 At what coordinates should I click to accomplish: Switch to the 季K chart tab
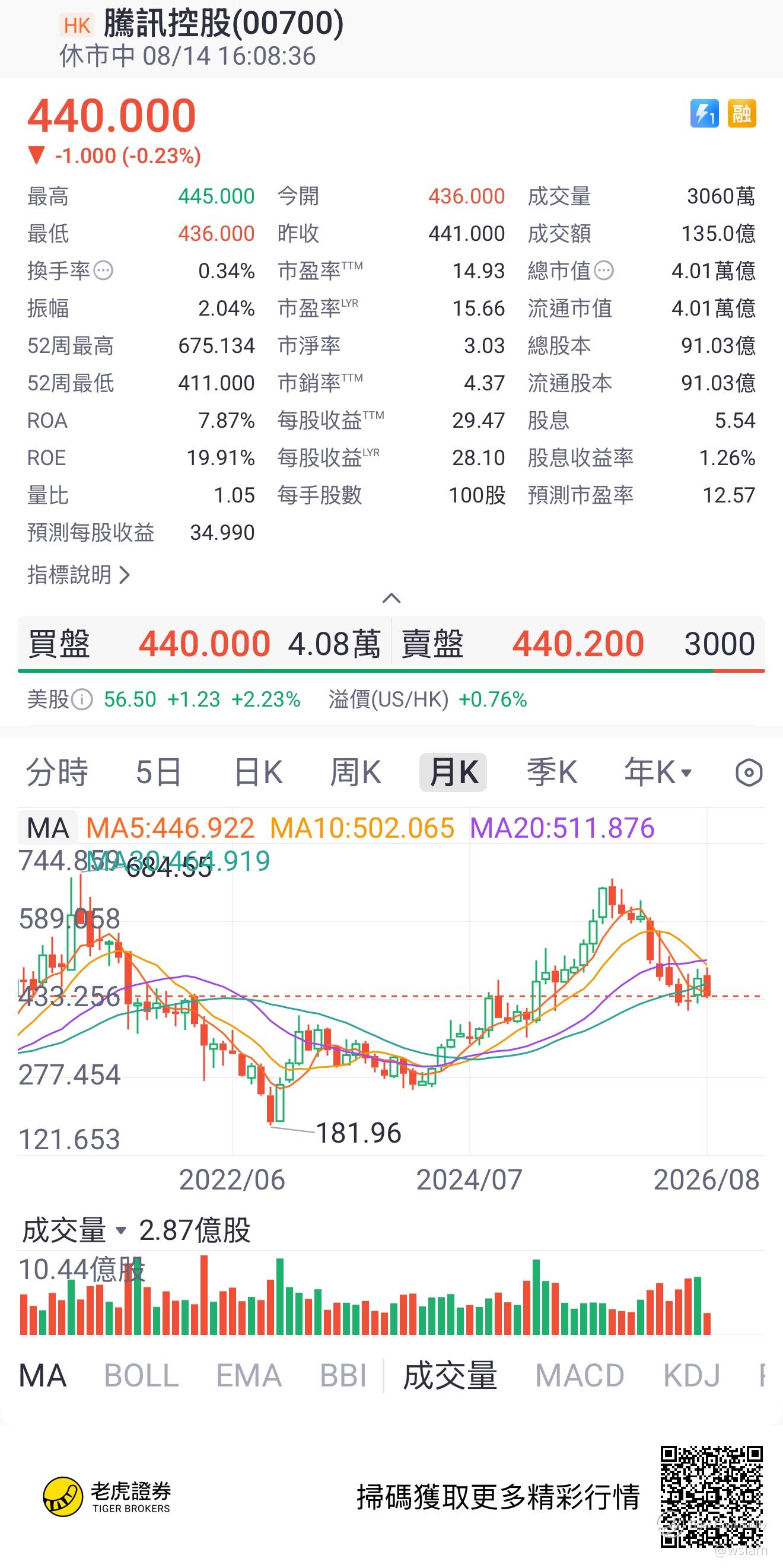(552, 772)
